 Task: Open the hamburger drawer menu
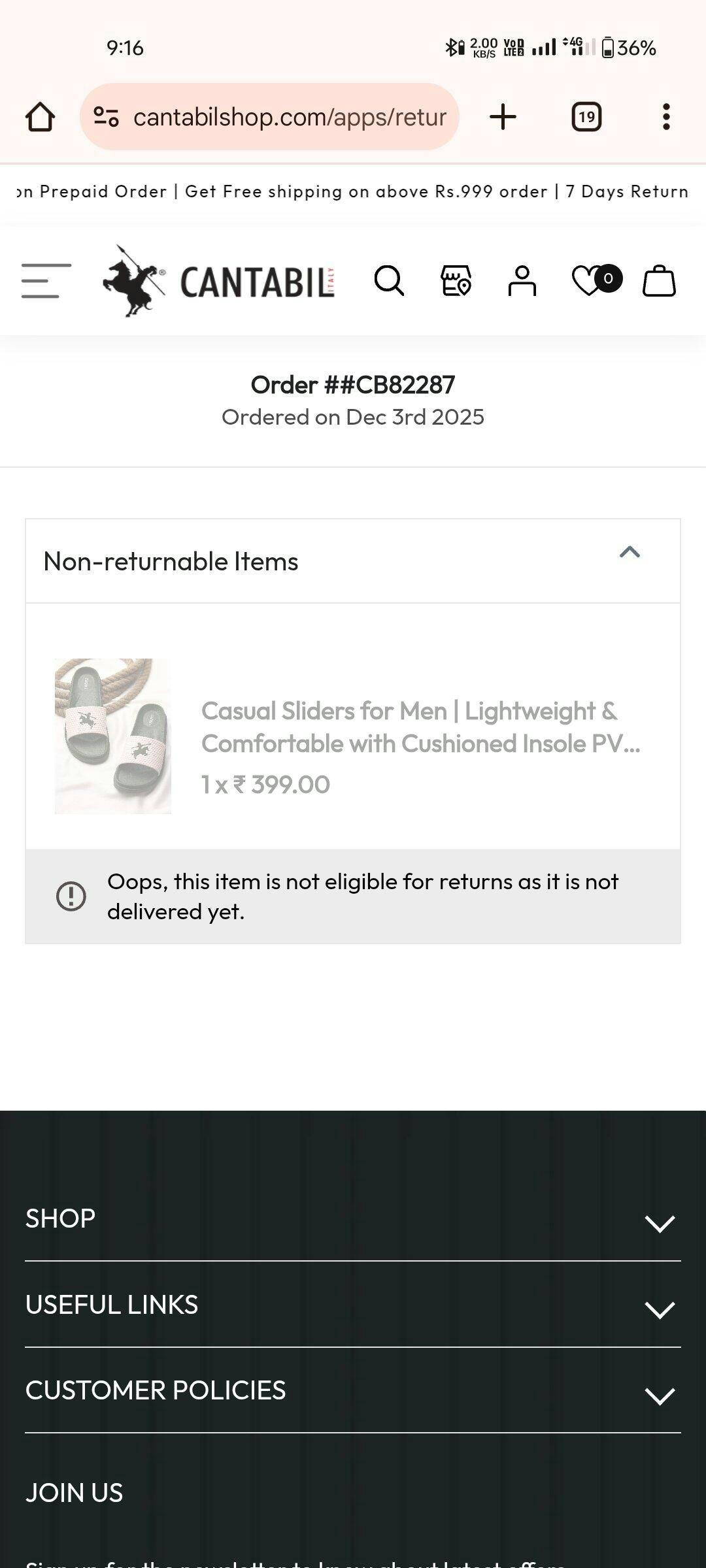(x=46, y=281)
